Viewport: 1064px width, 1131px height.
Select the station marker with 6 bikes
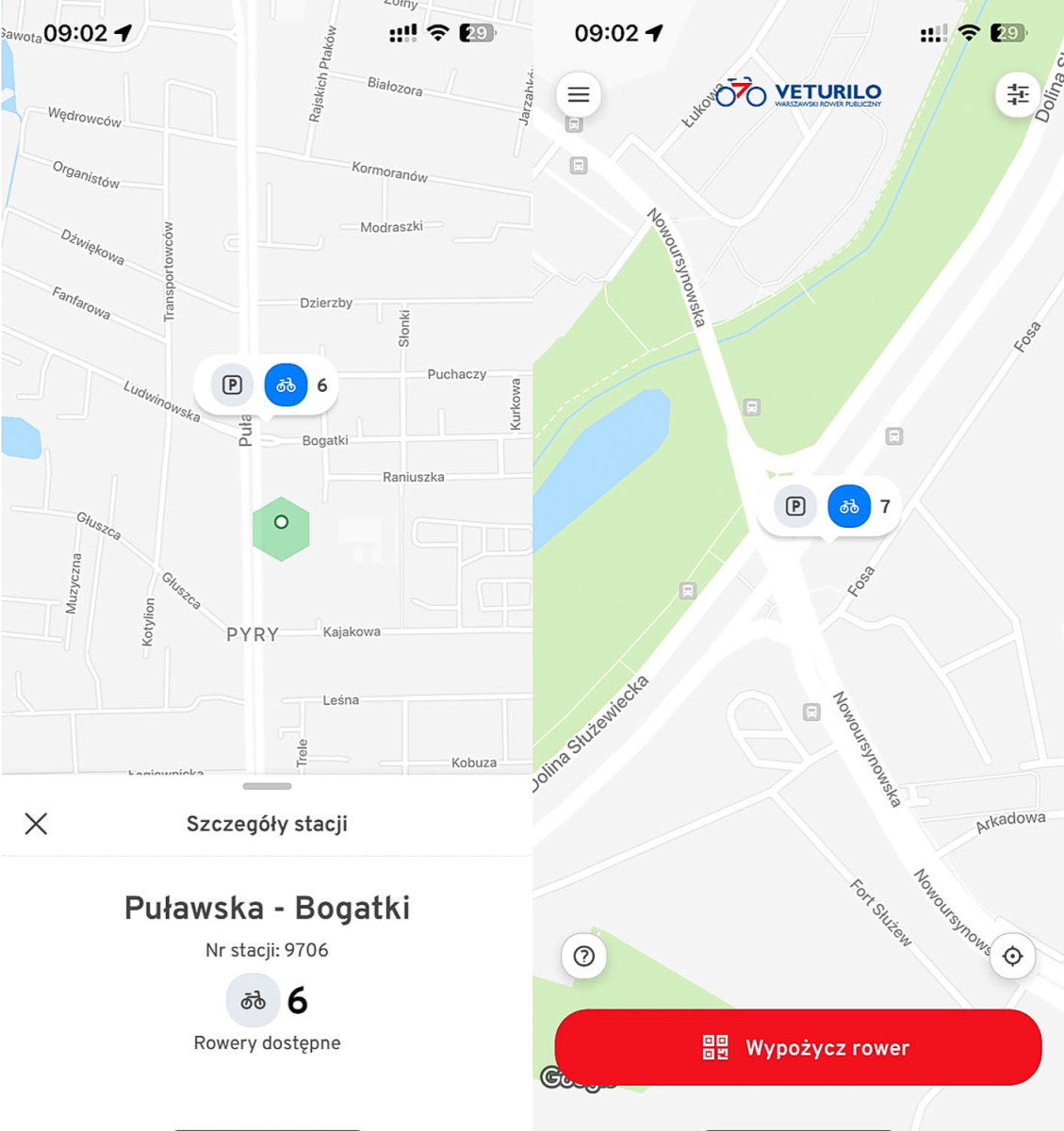pyautogui.click(x=286, y=385)
